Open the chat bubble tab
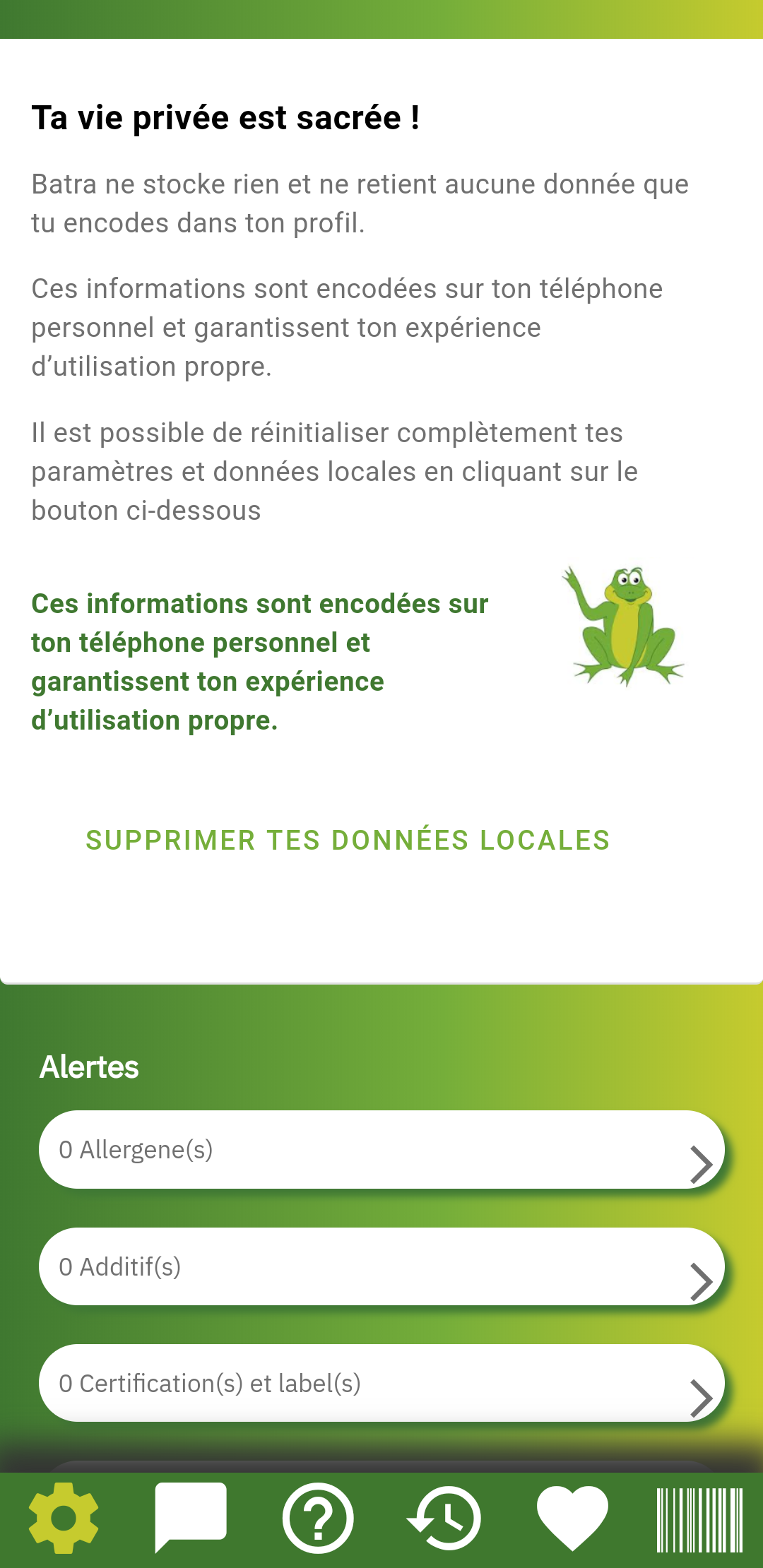Viewport: 763px width, 1568px height. (191, 1518)
